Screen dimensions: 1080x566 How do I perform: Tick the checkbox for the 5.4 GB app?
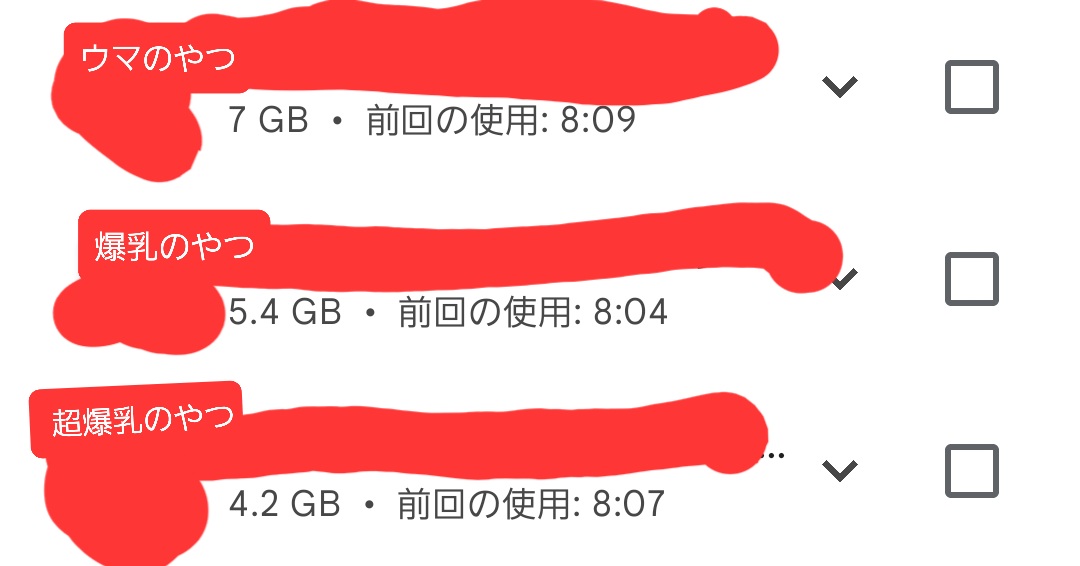tap(971, 278)
